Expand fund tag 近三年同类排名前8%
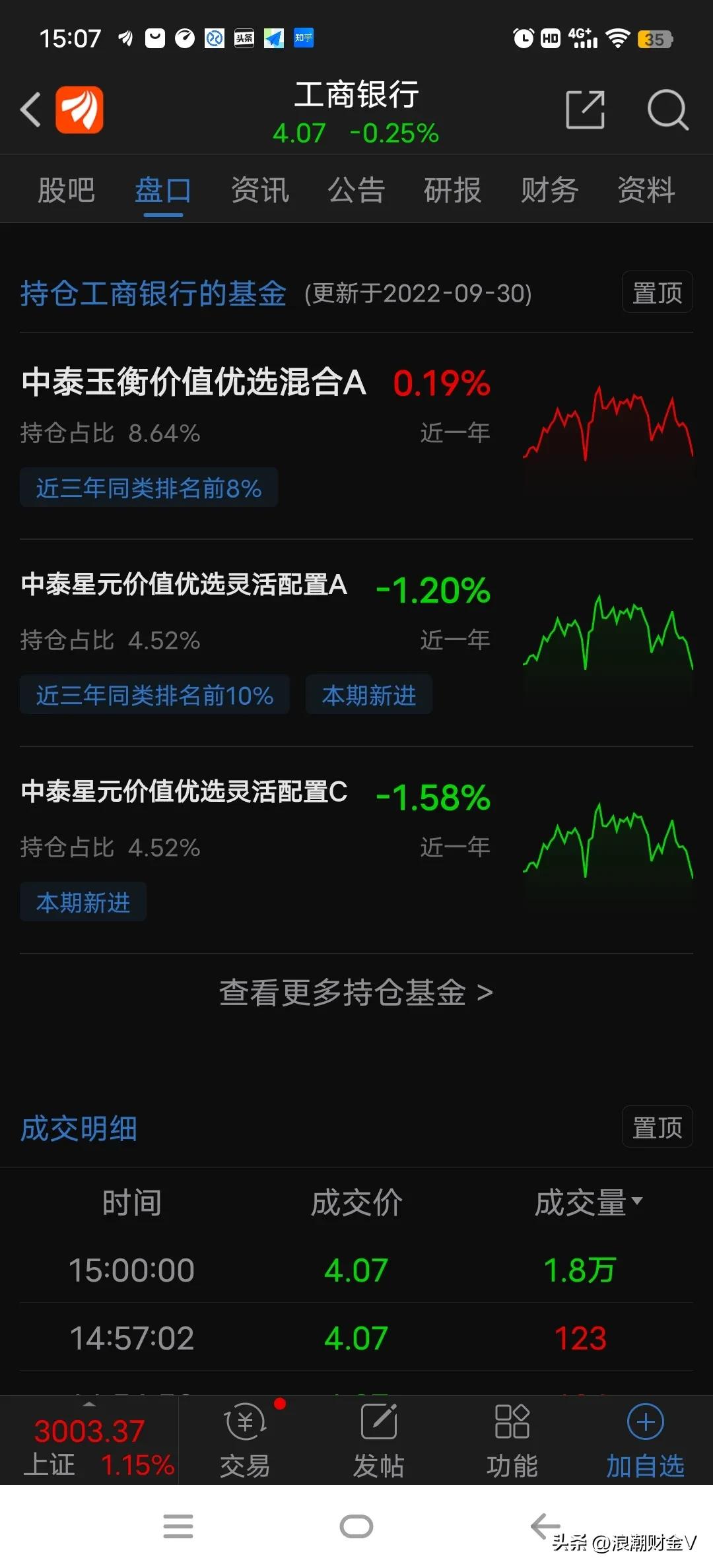Image resolution: width=713 pixels, height=1568 pixels. coord(149,488)
